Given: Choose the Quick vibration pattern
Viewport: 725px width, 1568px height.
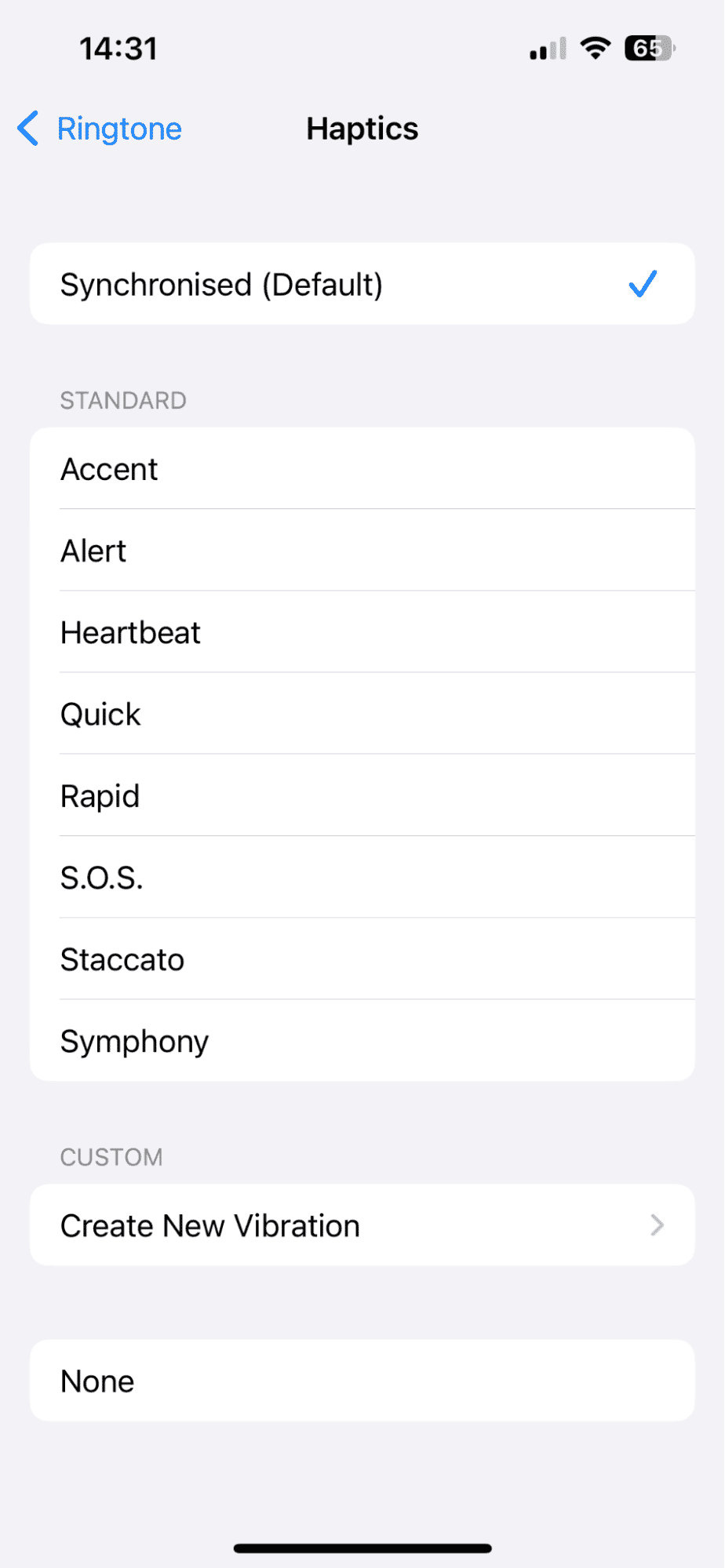Looking at the screenshot, I should [100, 714].
